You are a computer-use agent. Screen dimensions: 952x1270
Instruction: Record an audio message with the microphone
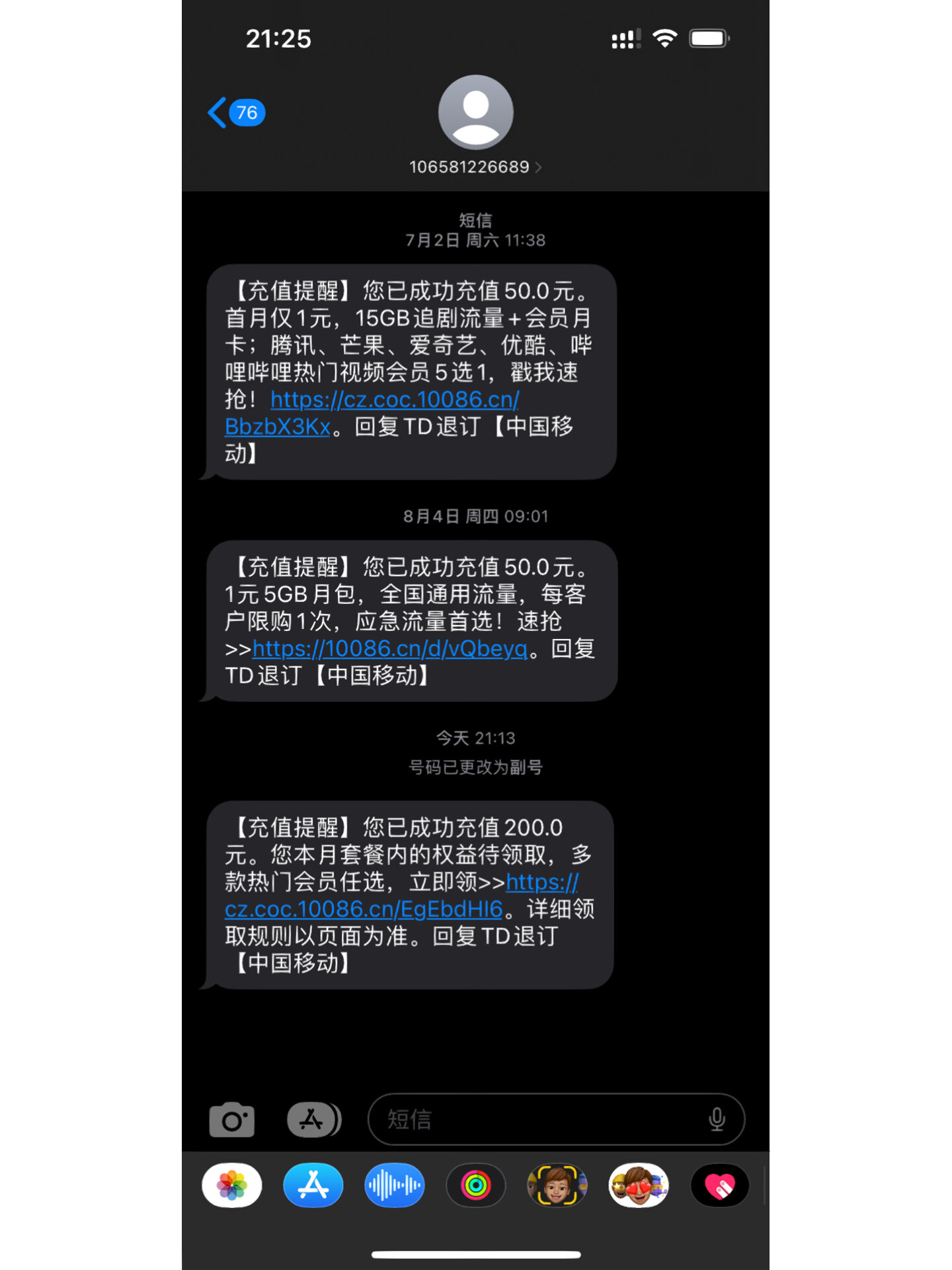click(717, 1120)
